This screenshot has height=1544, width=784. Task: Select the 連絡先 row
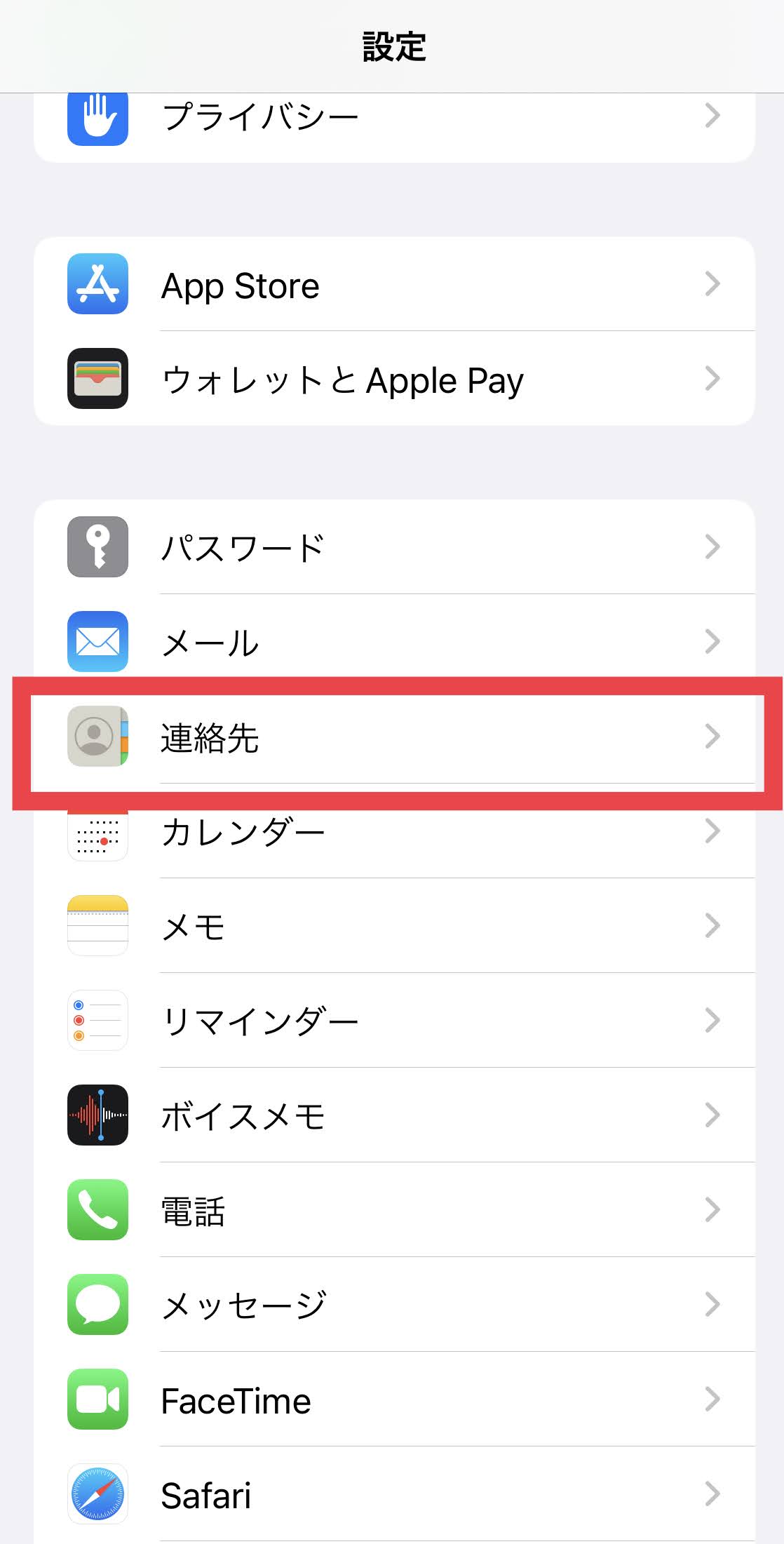click(x=393, y=737)
